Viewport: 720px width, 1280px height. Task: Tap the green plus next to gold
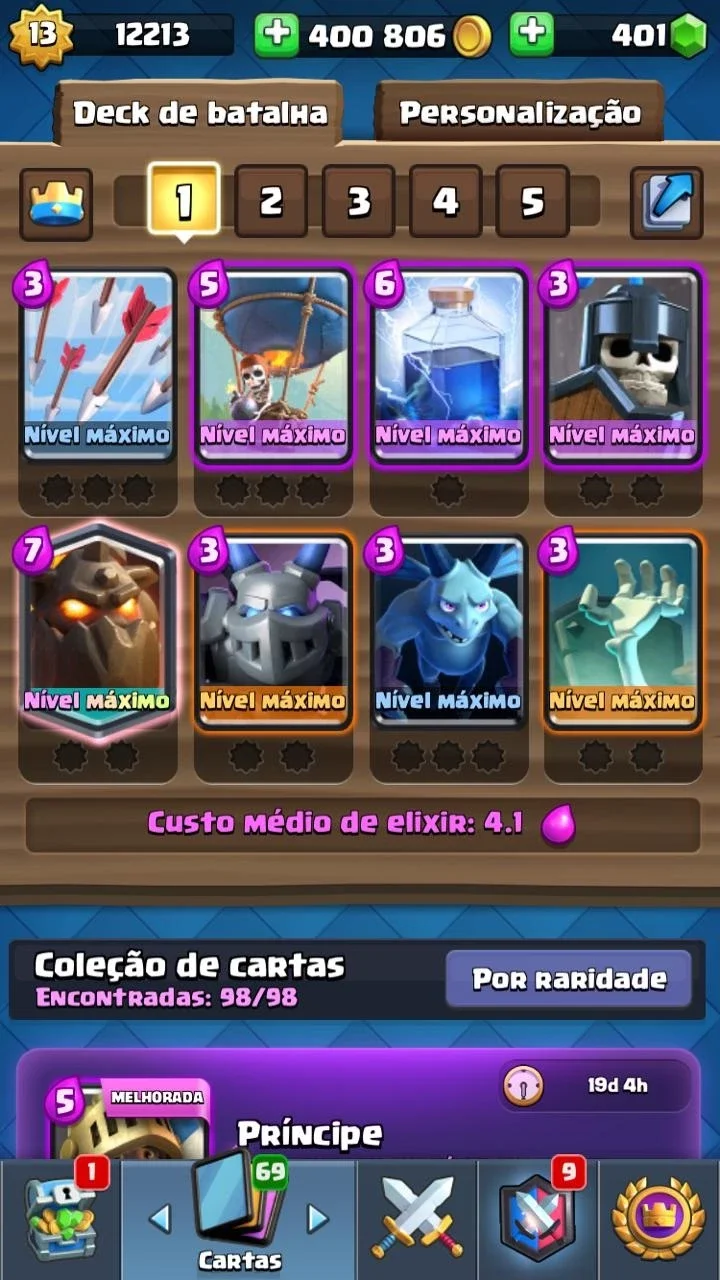click(x=277, y=36)
